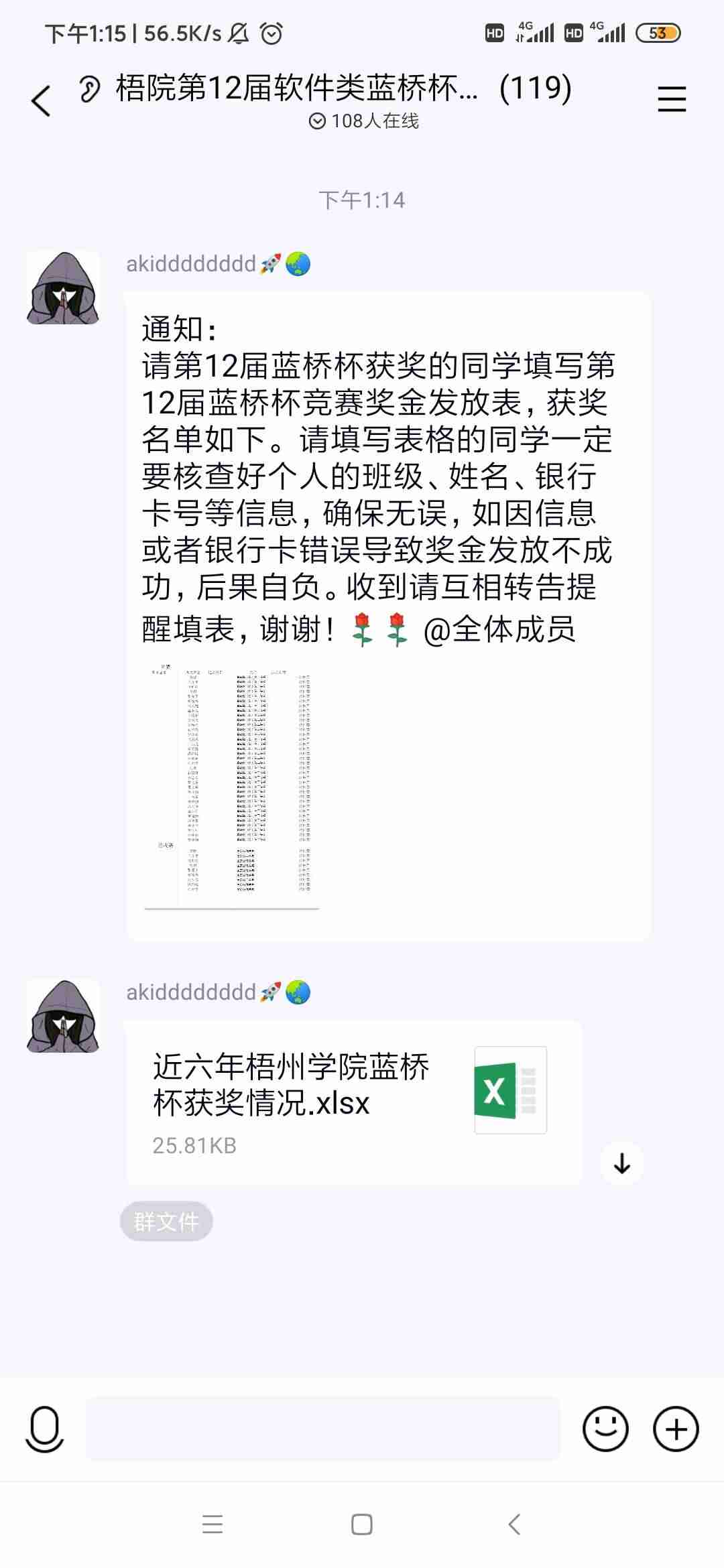The image size is (724, 1568).
Task: Go back from the group chat
Action: click(x=41, y=101)
